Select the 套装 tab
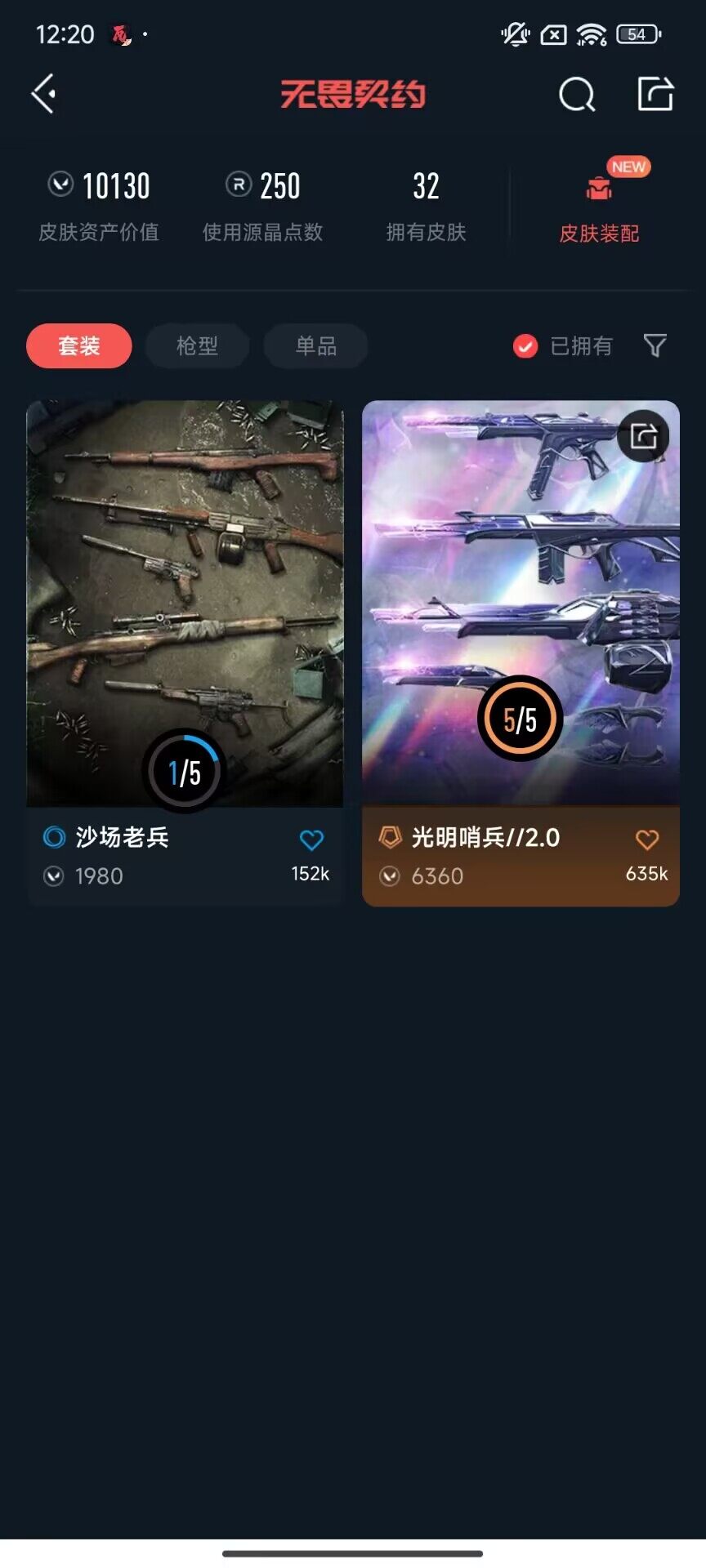 (79, 345)
